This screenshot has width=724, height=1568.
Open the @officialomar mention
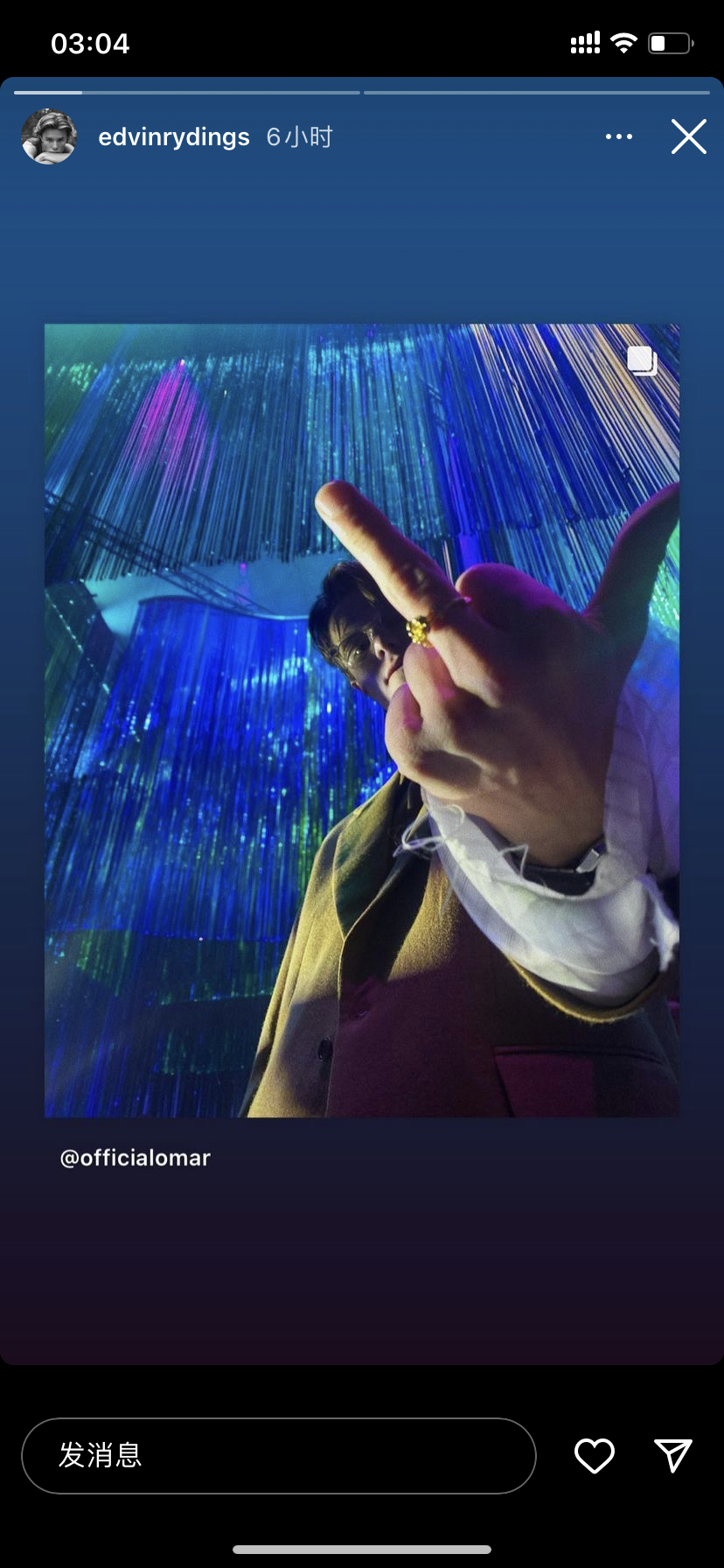coord(136,1158)
